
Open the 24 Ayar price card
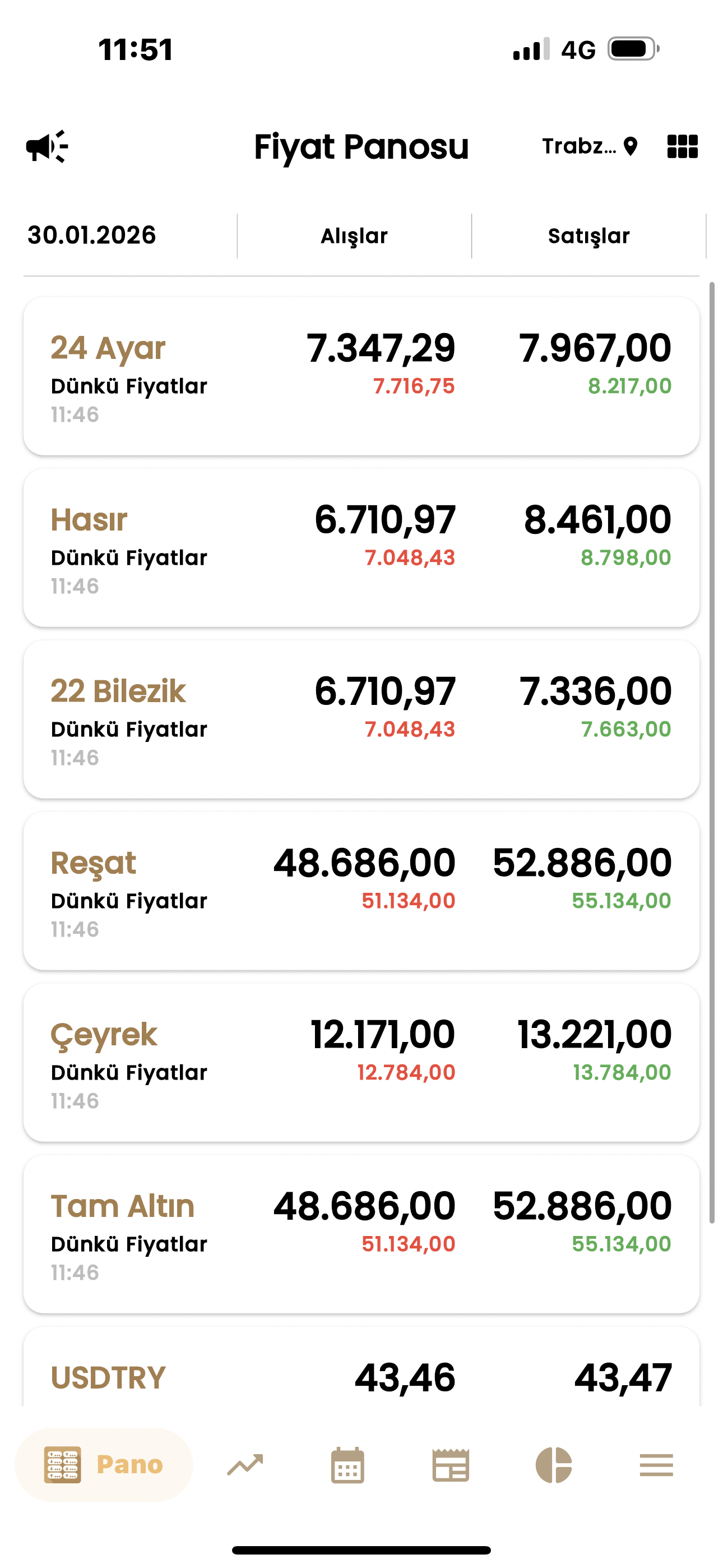[x=361, y=376]
